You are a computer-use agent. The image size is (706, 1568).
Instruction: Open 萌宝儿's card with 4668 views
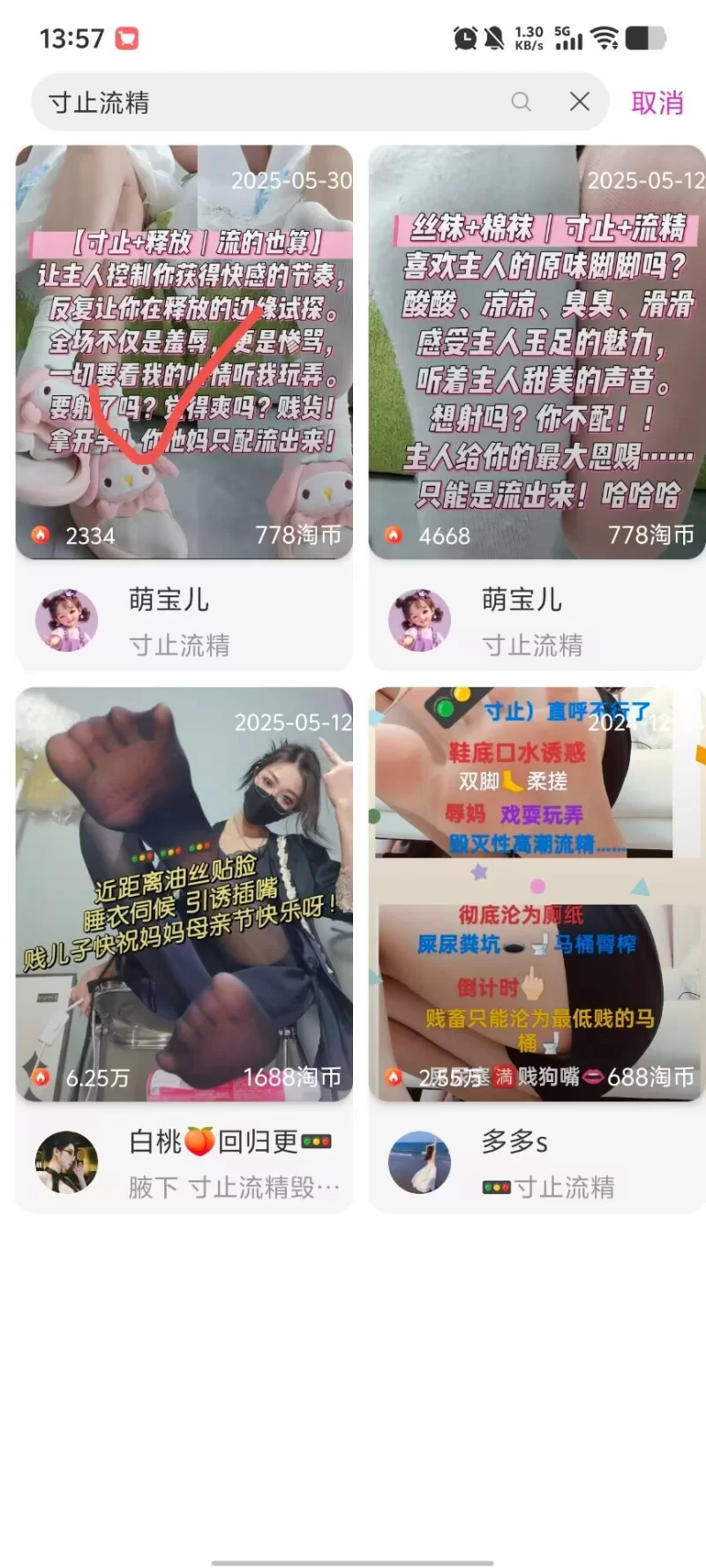(x=537, y=353)
